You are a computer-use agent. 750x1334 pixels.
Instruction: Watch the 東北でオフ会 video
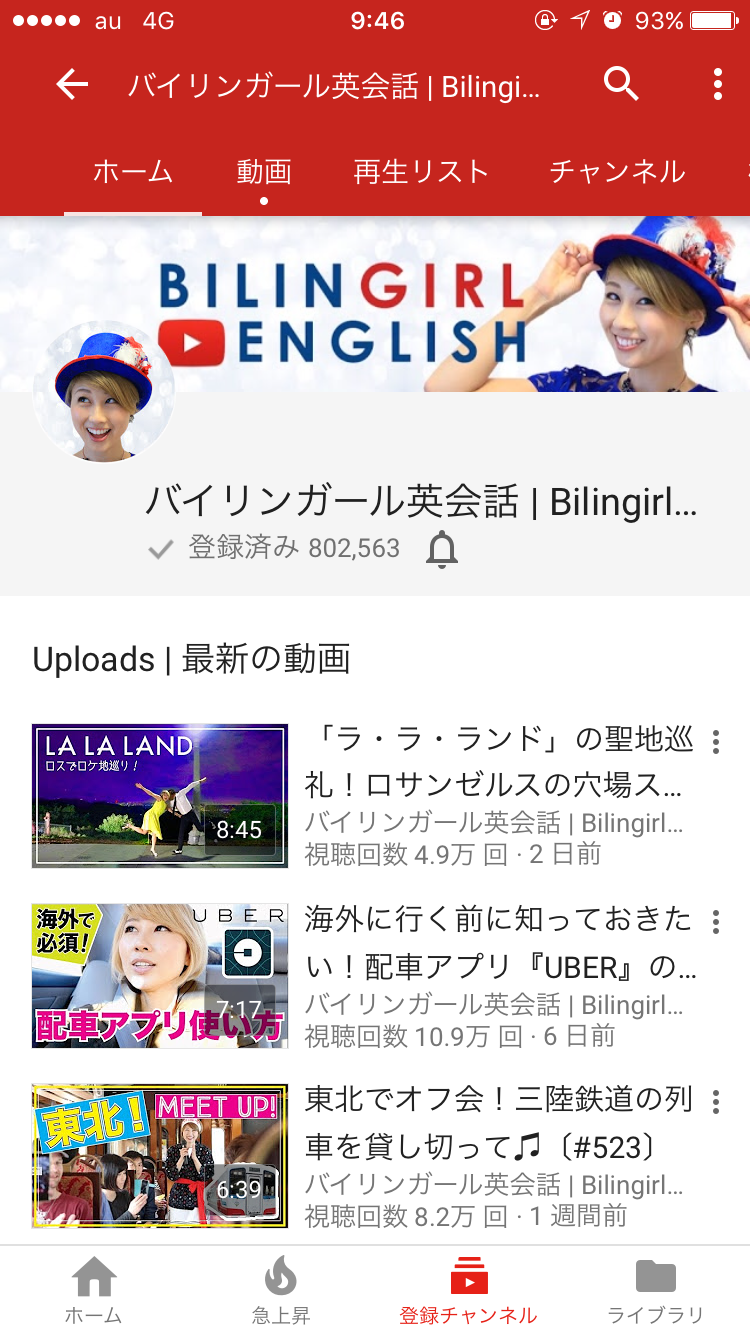pyautogui.click(x=160, y=1156)
